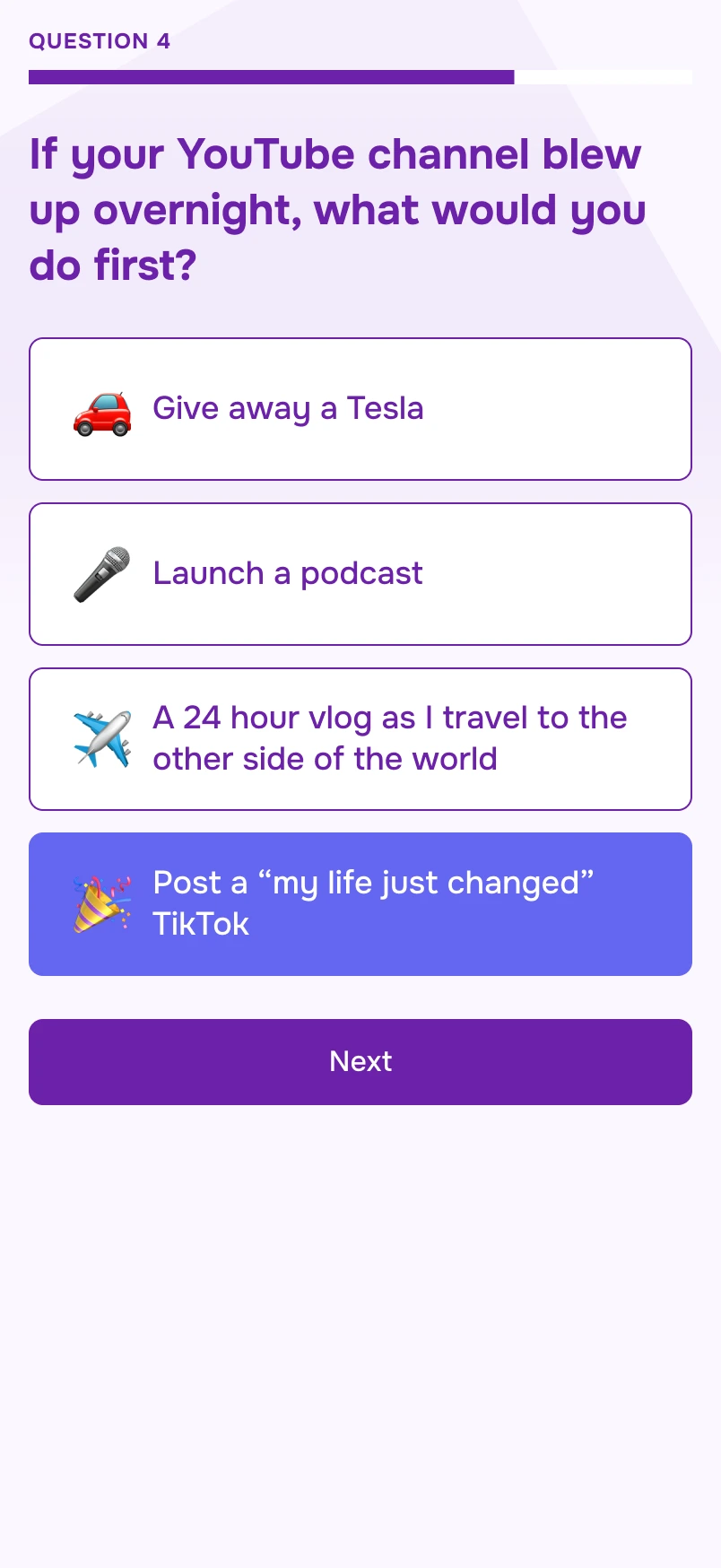
Task: Click the Give away a Tesla text label
Action: [288, 409]
